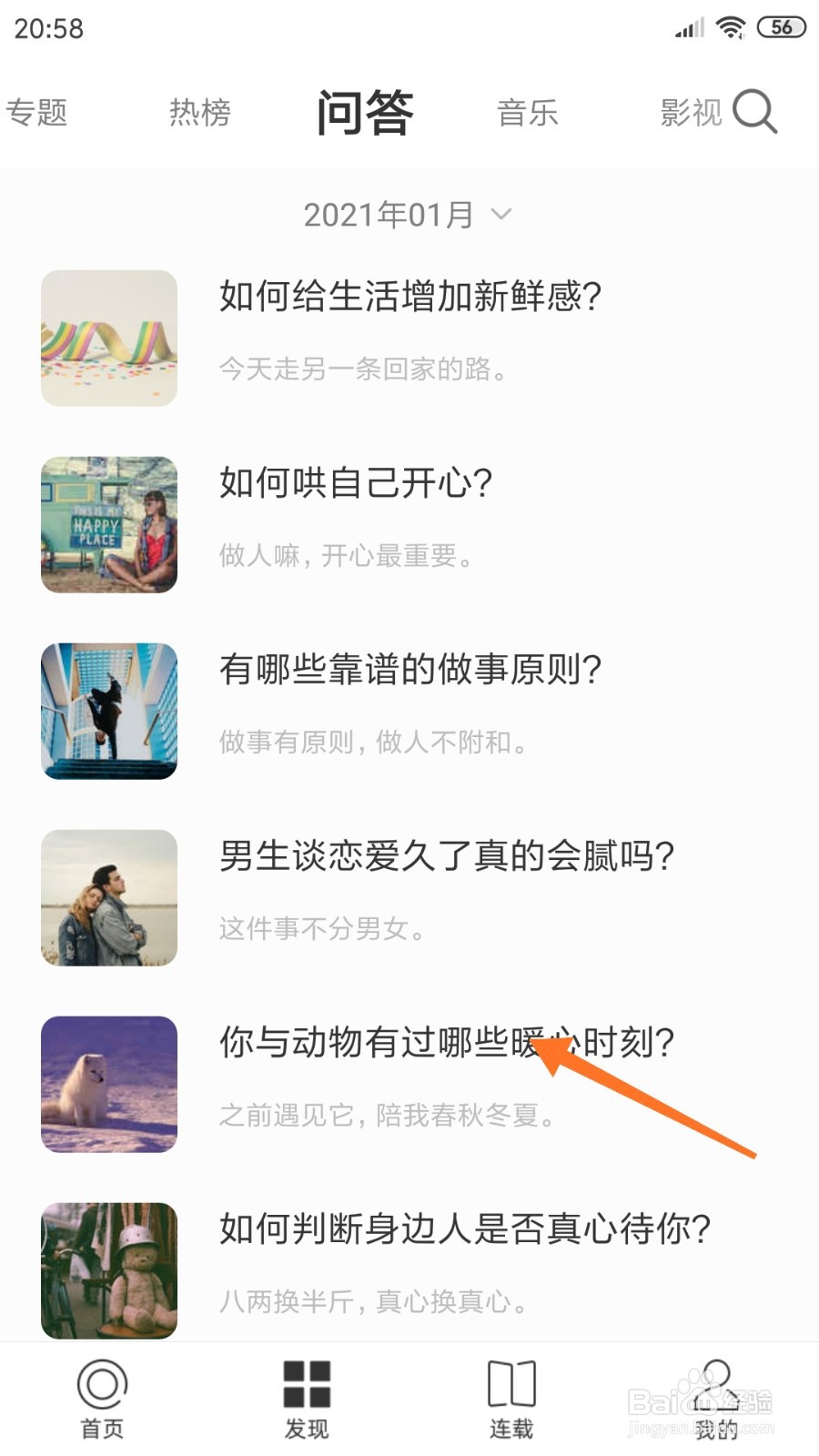Viewport: 819px width, 1456px height.
Task: Open question 男生谈恋爱久了真的会腻吗?
Action: tap(446, 855)
